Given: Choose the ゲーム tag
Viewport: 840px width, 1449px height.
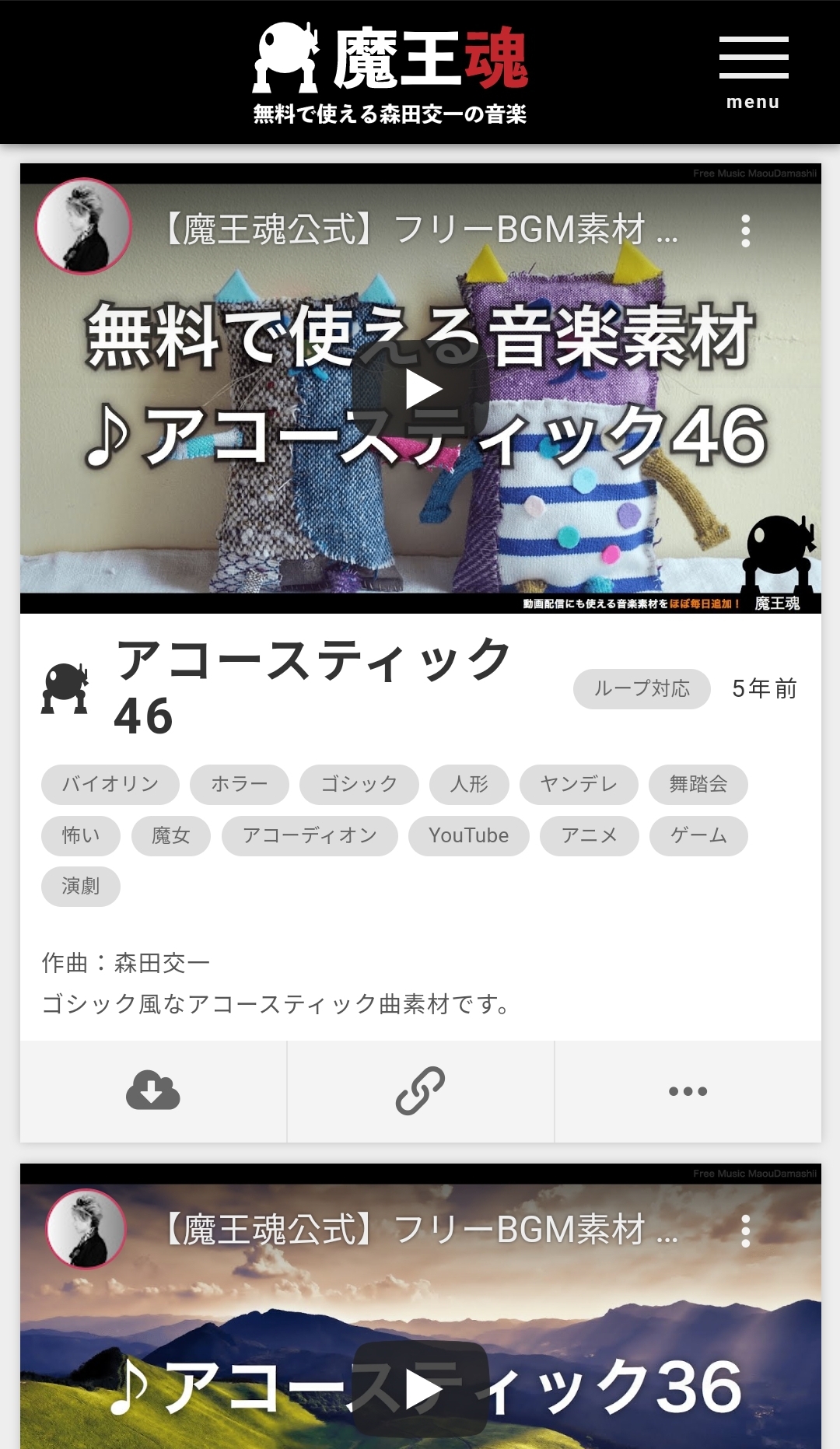Looking at the screenshot, I should coord(698,835).
